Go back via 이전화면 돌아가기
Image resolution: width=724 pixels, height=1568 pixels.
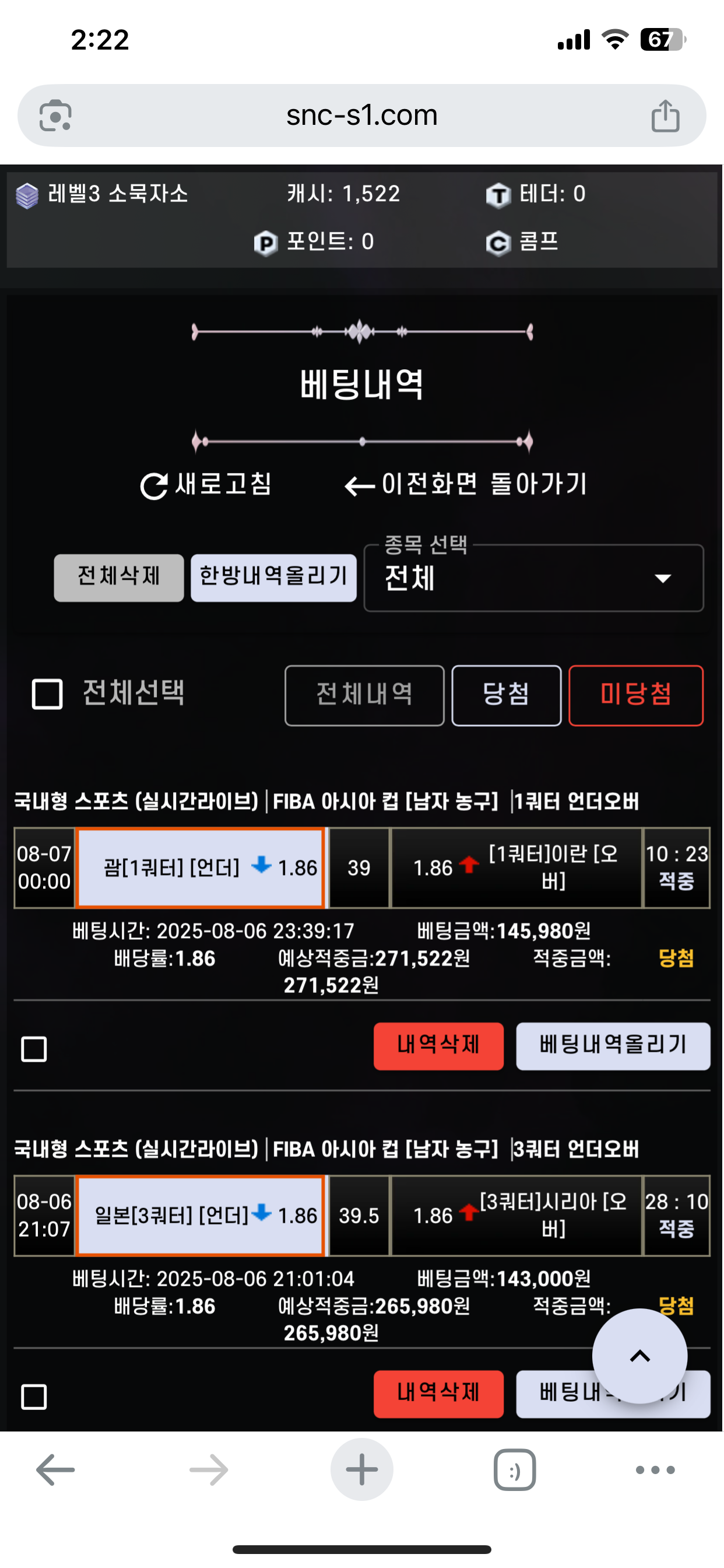[465, 485]
